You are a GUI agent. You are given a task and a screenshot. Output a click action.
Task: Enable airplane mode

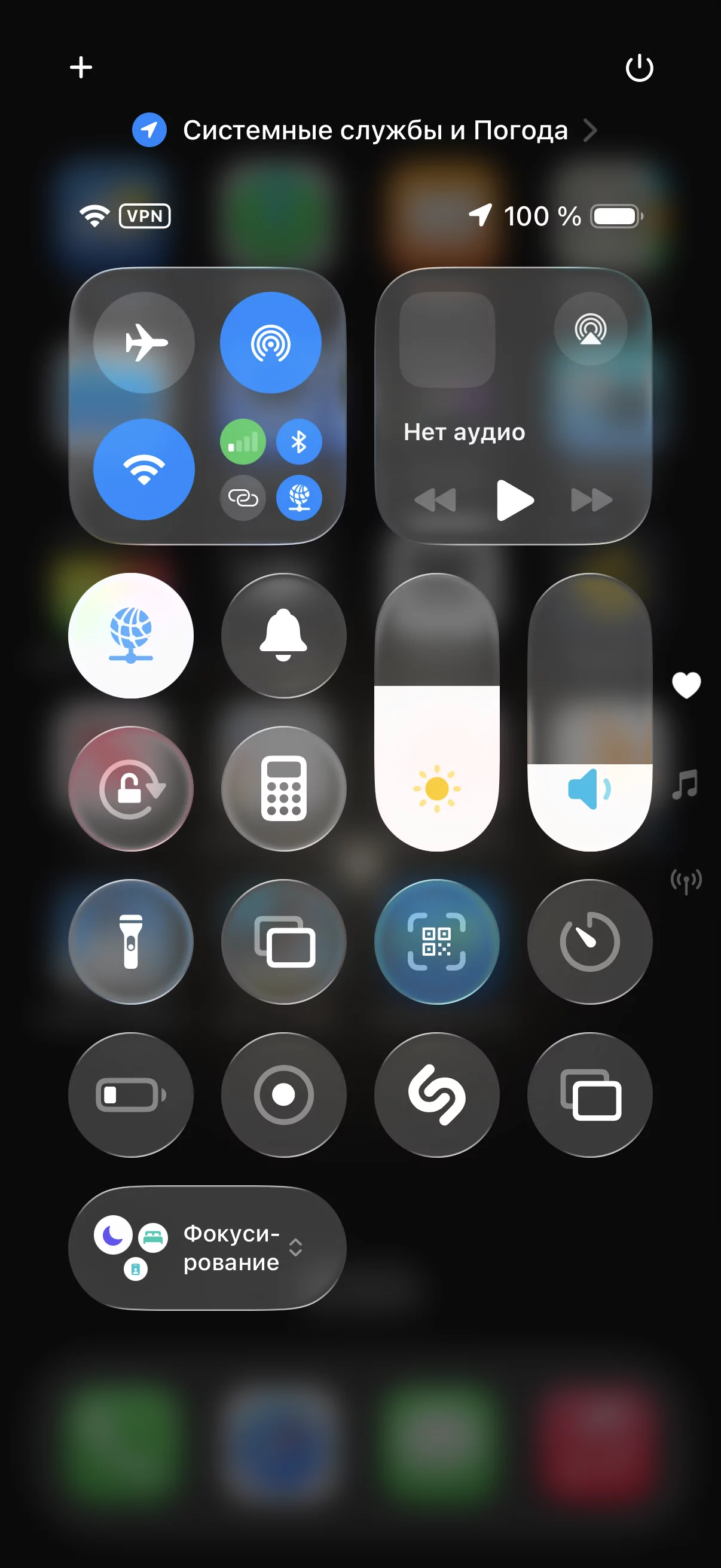(144, 343)
